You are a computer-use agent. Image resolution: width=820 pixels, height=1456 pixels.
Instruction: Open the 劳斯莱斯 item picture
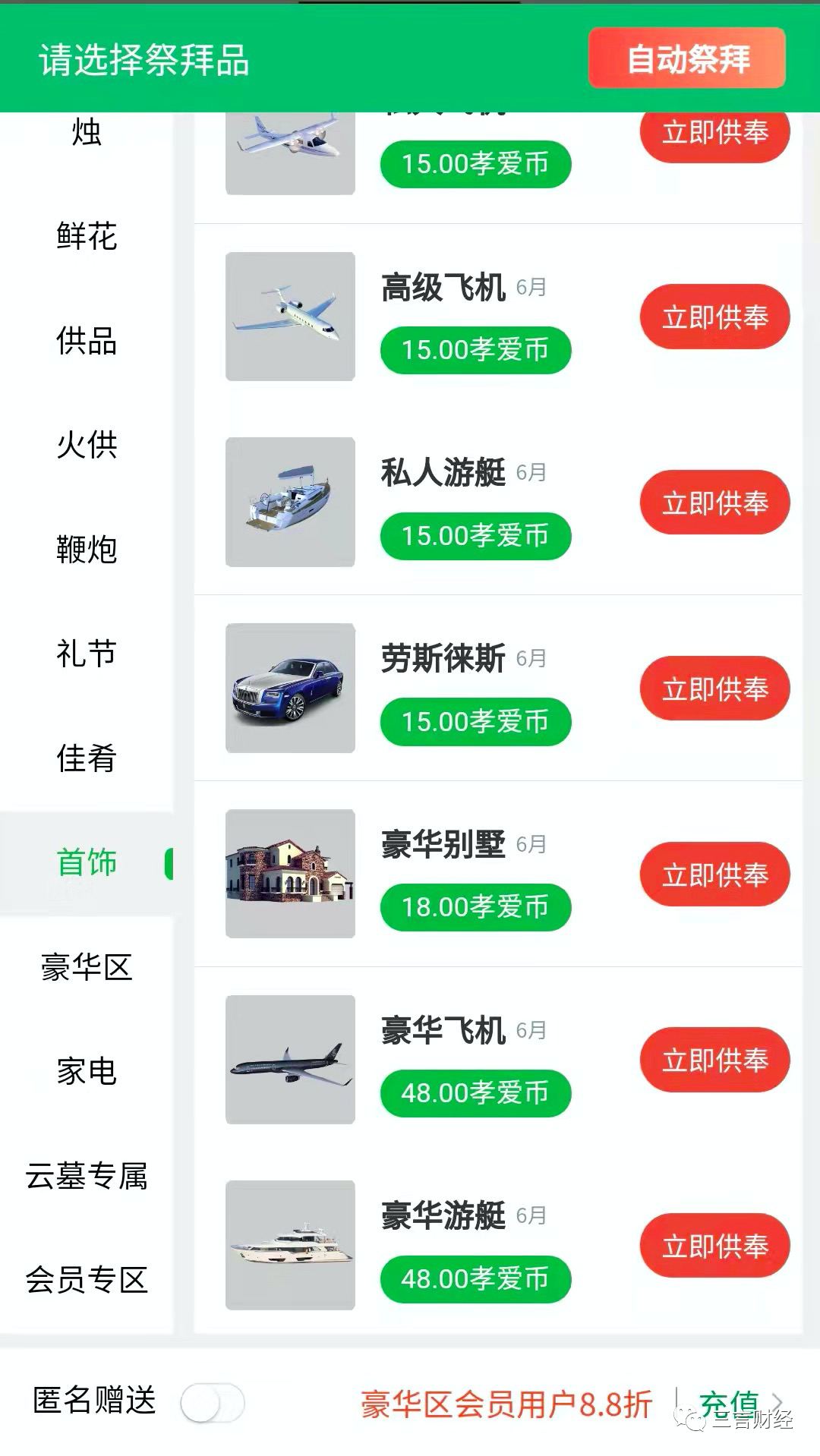[x=290, y=688]
